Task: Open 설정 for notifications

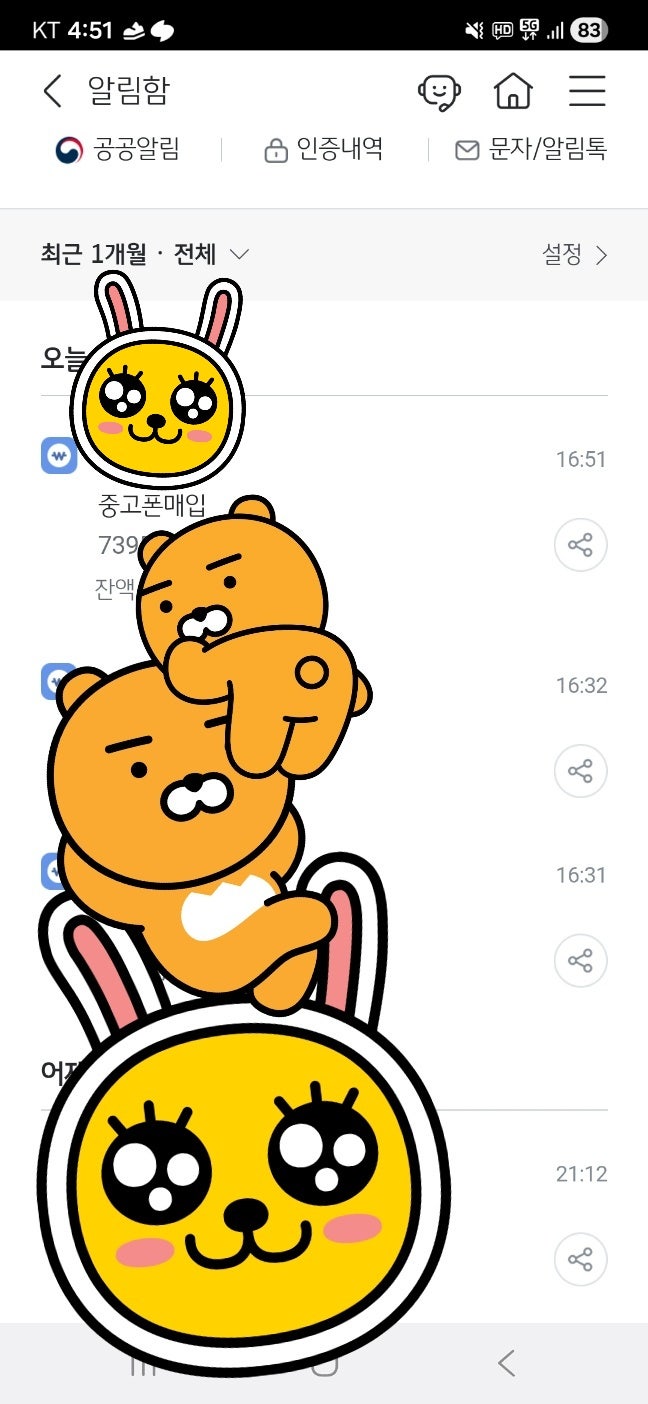Action: tap(574, 255)
